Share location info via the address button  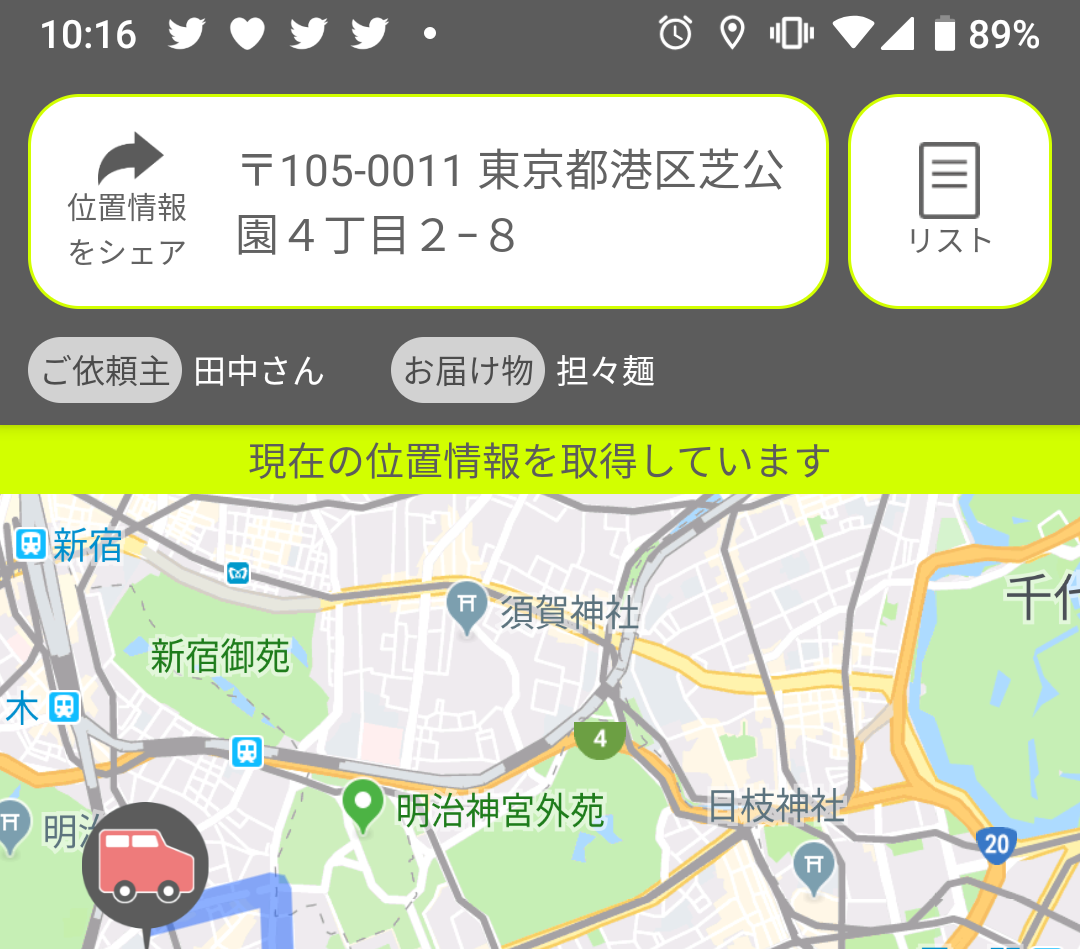(x=428, y=201)
